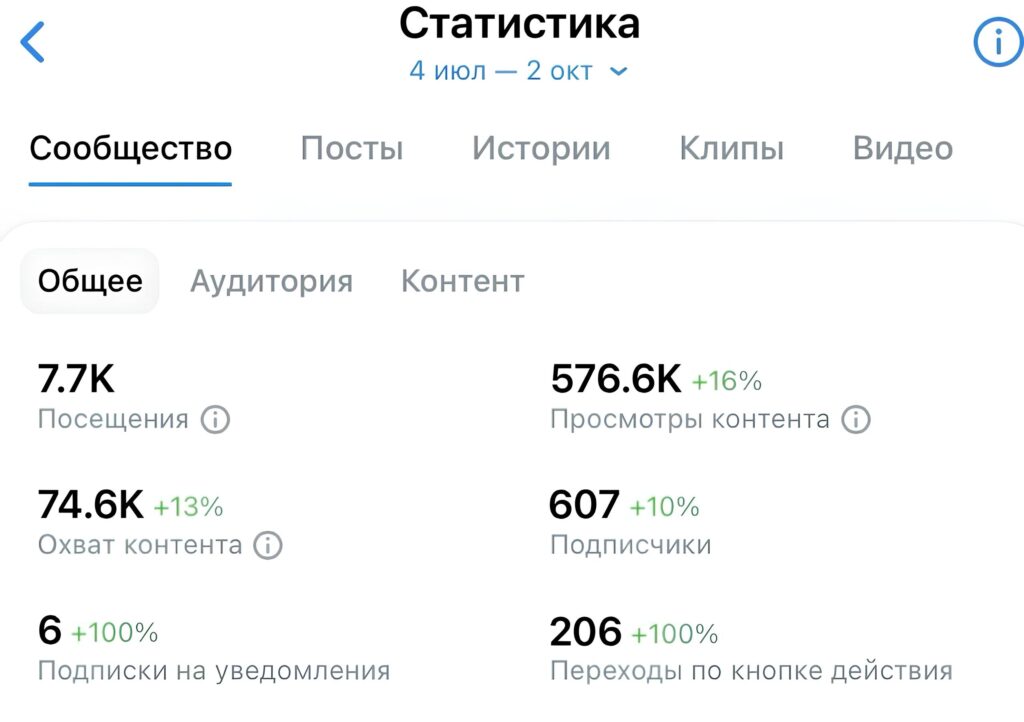Tap the info icon next to Посещения
The height and width of the screenshot is (722, 1024).
click(x=215, y=419)
